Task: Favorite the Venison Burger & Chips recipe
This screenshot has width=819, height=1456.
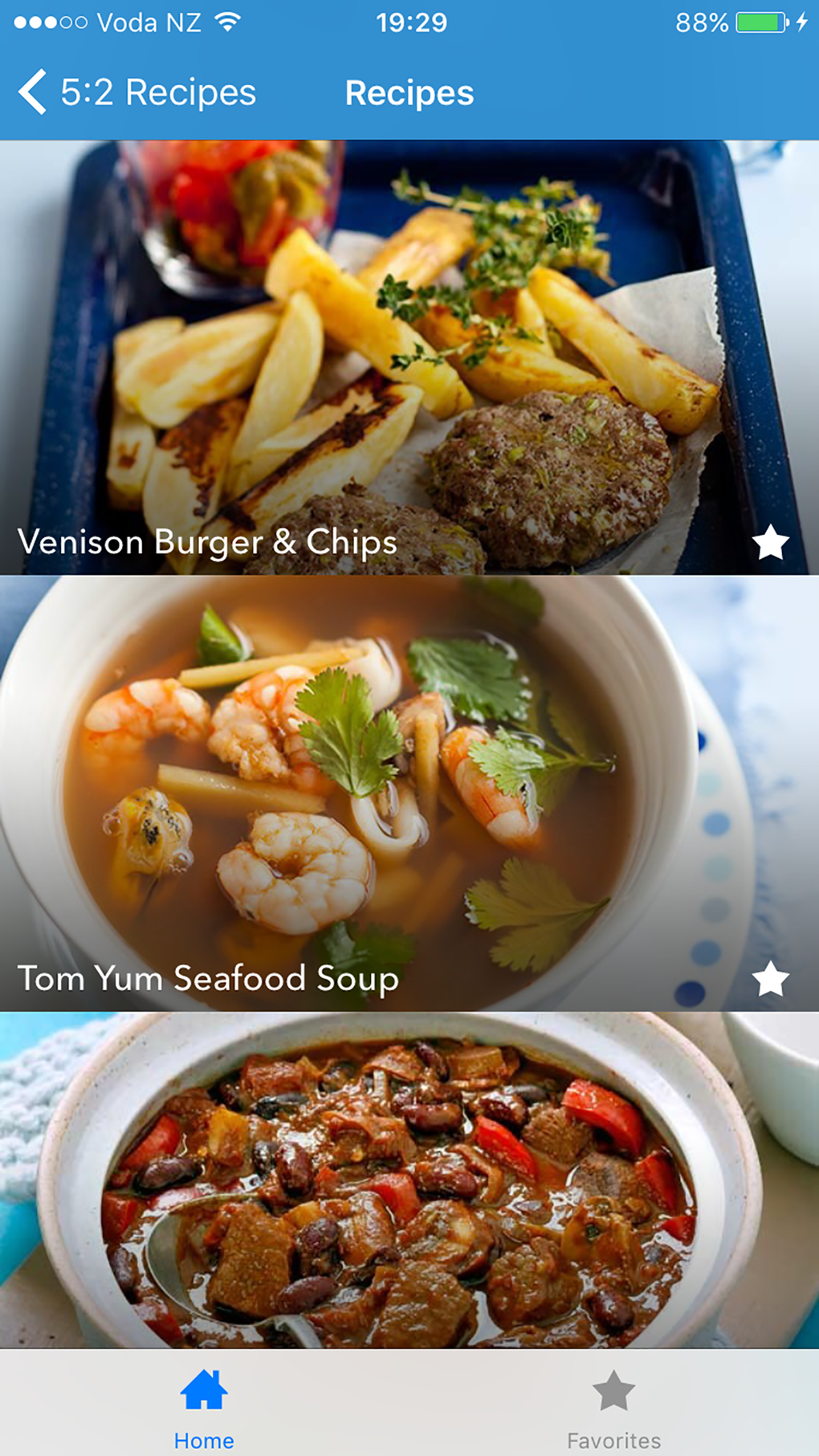Action: [x=770, y=542]
